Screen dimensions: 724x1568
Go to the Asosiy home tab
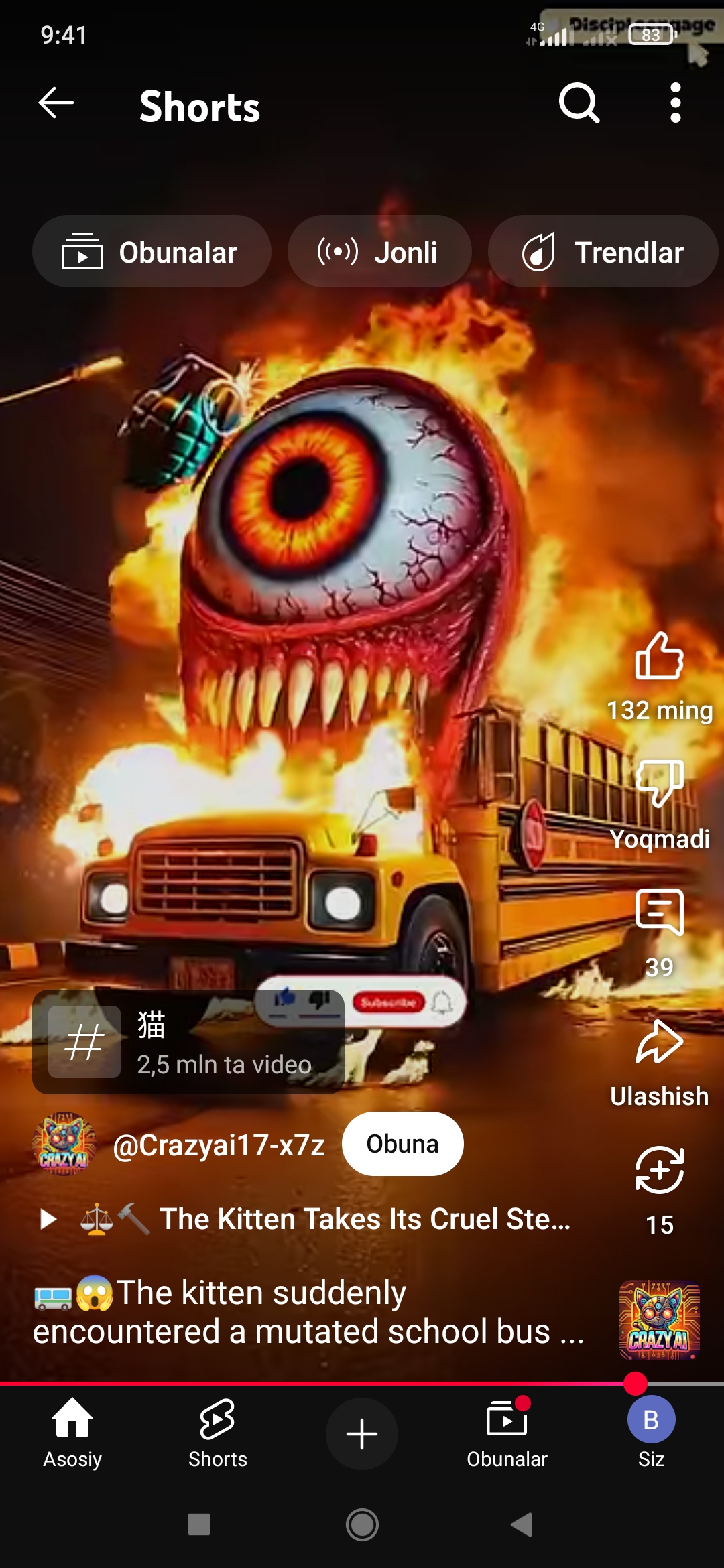coord(72,1433)
